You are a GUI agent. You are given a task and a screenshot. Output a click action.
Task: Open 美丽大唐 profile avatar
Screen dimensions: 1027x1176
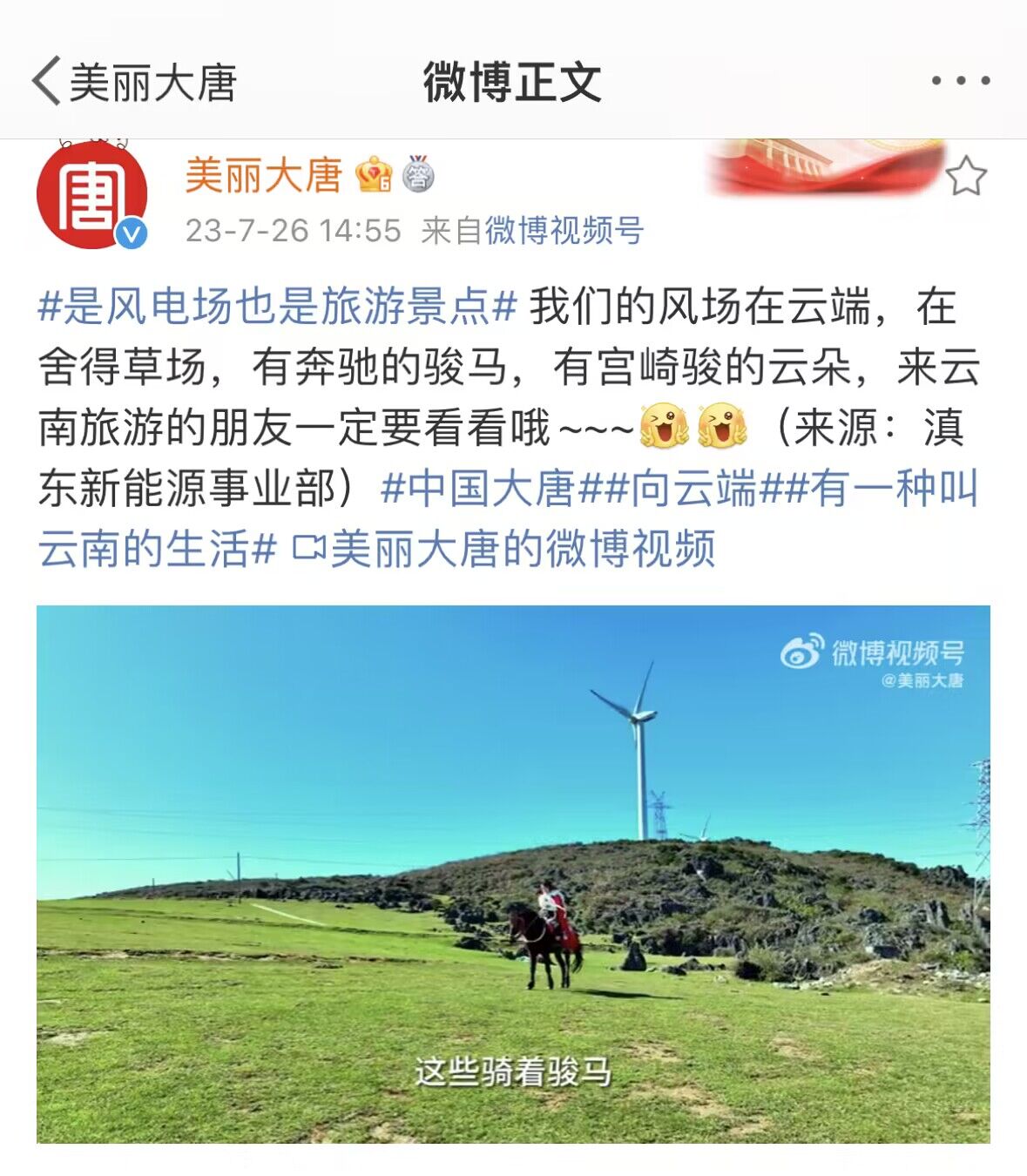(91, 196)
